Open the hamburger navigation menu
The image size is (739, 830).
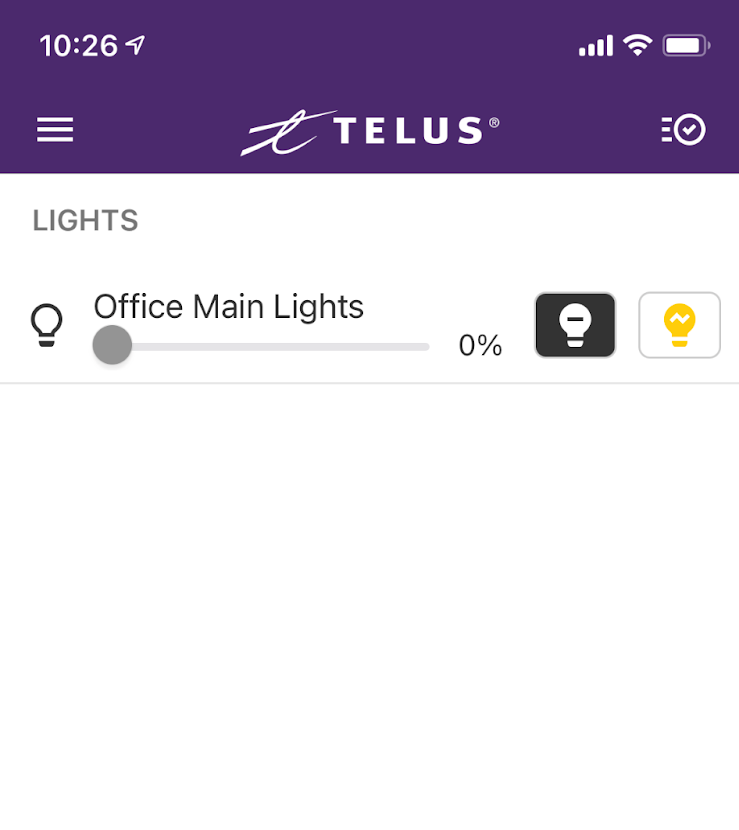(55, 130)
